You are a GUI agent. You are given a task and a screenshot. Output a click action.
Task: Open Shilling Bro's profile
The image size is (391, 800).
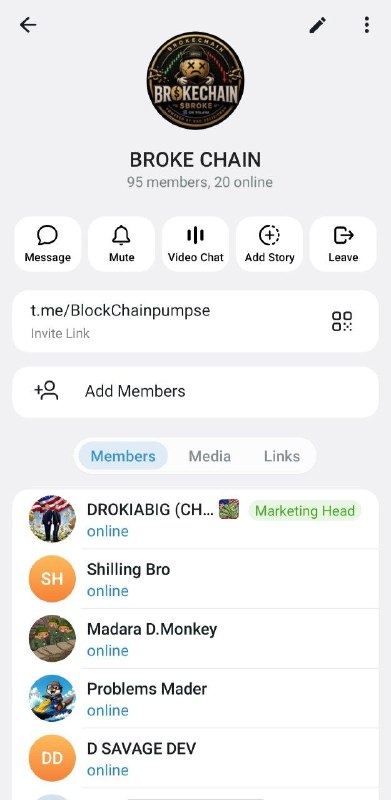(196, 579)
